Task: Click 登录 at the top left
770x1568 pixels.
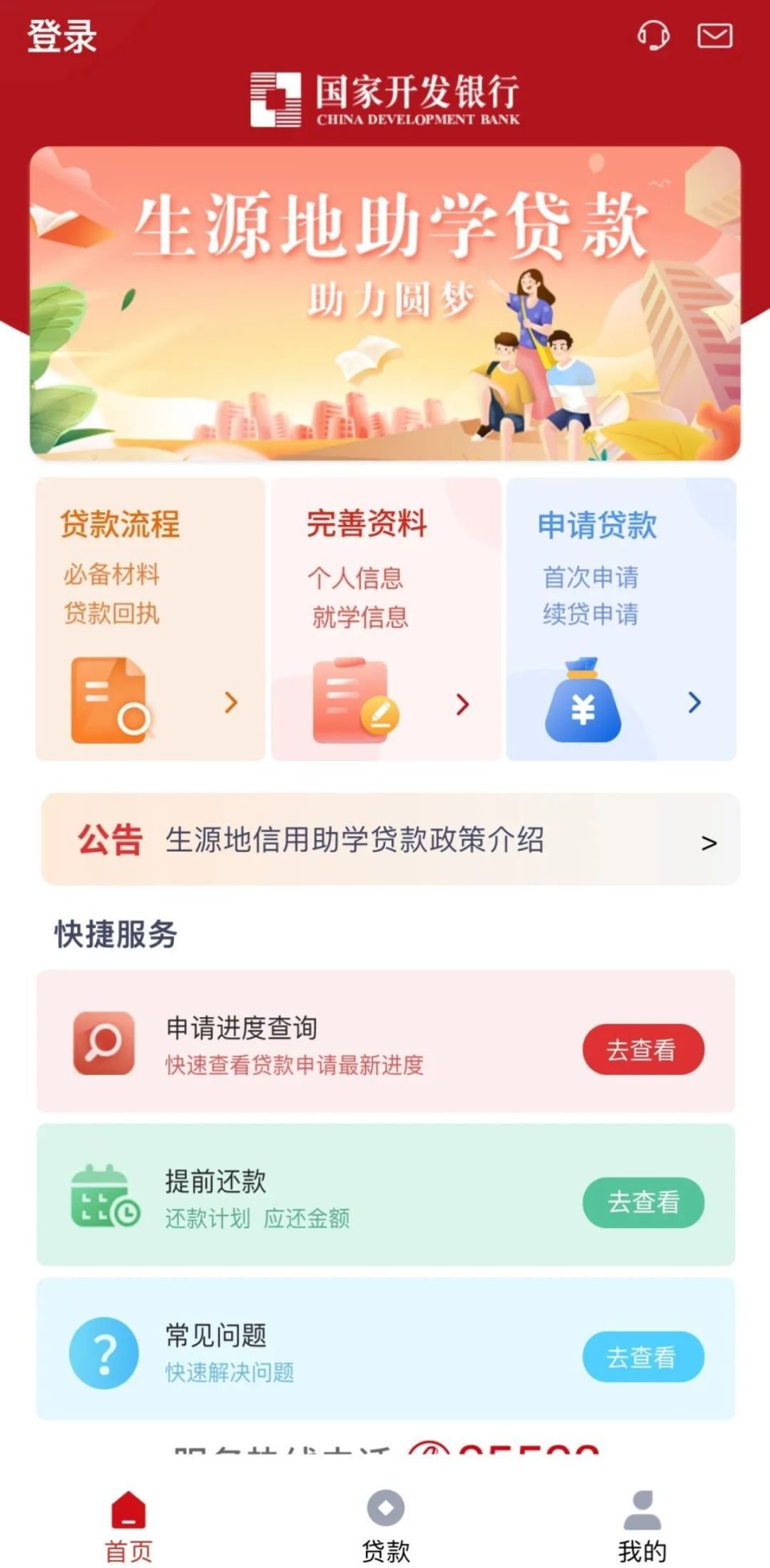Action: coord(61,36)
